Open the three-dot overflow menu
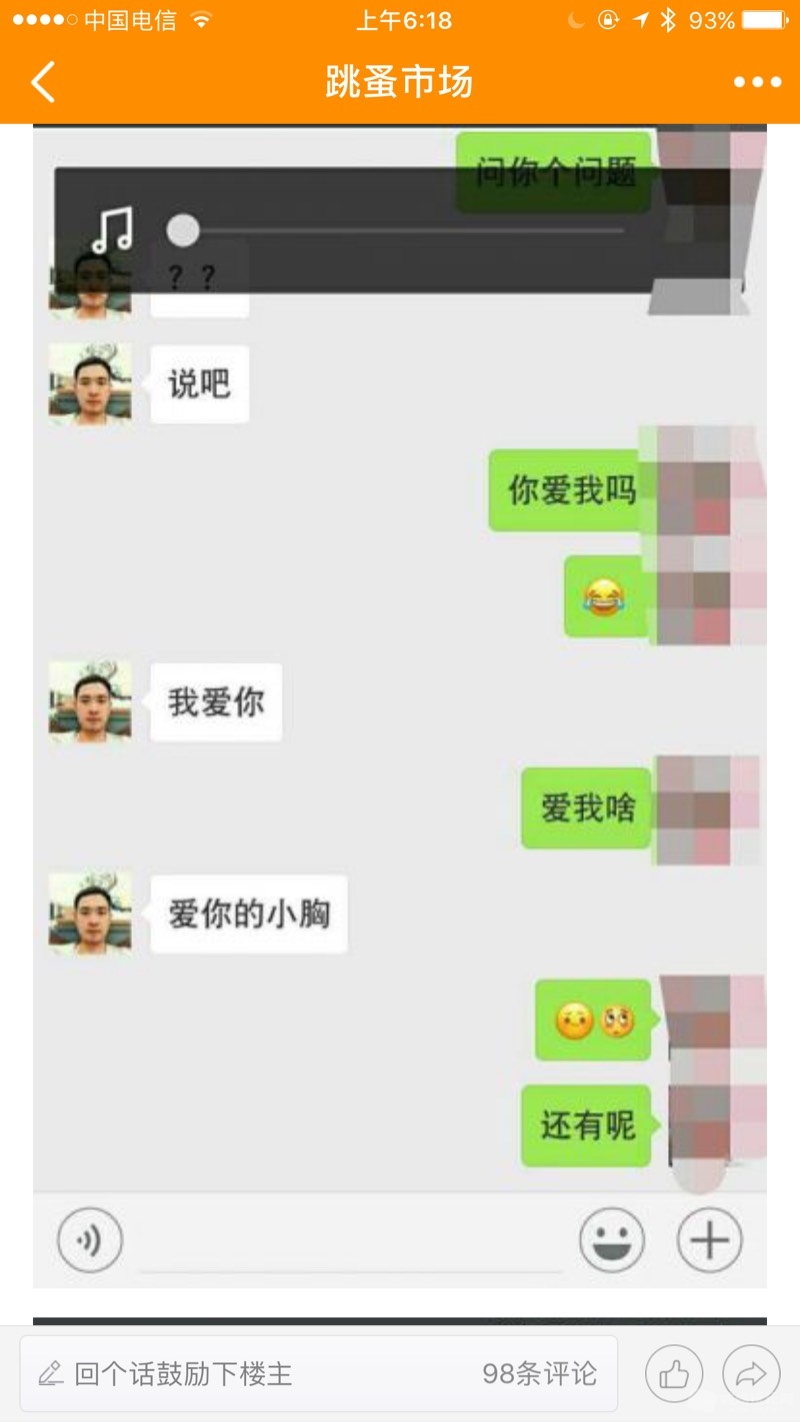This screenshot has height=1423, width=800. (x=757, y=82)
